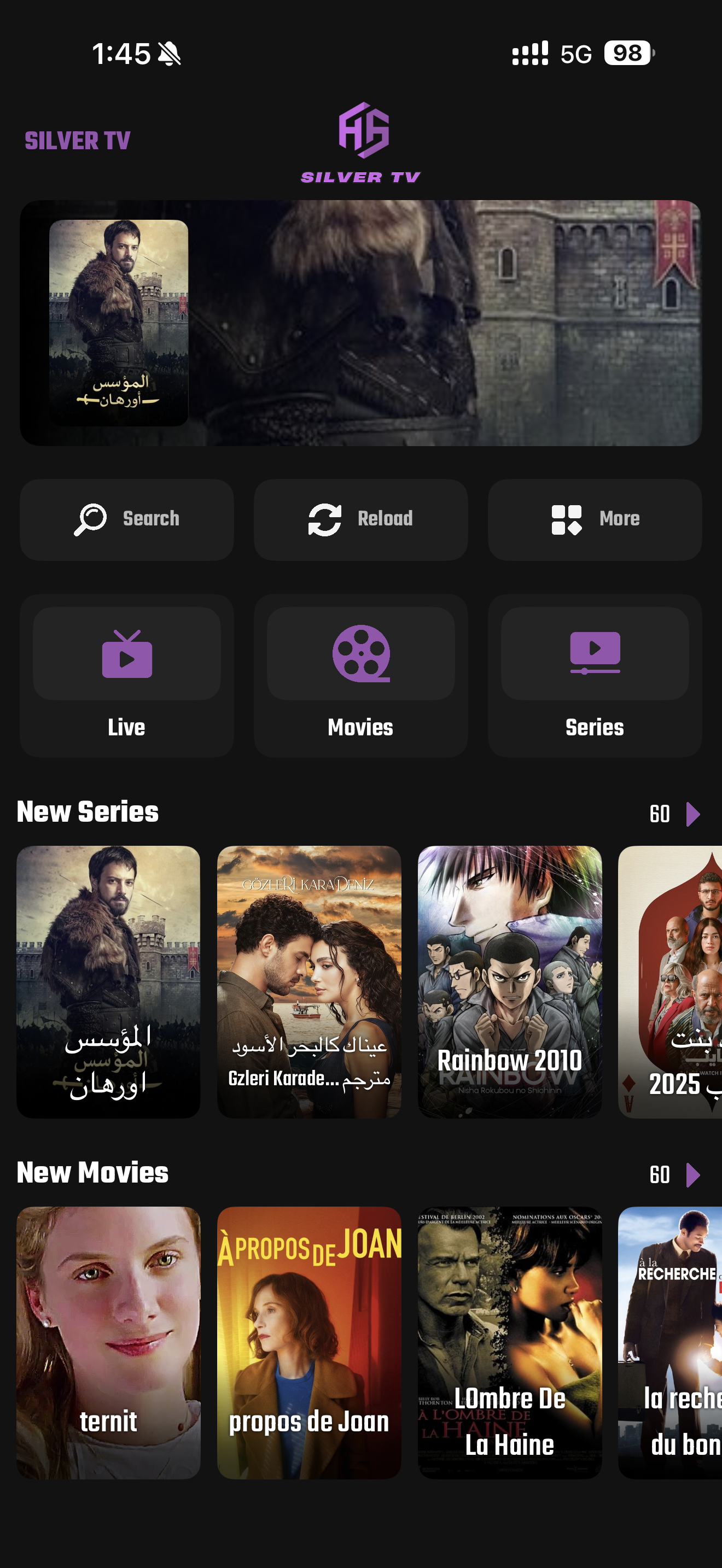Tap Reload to refresh content
Viewport: 722px width, 1568px height.
pos(360,519)
